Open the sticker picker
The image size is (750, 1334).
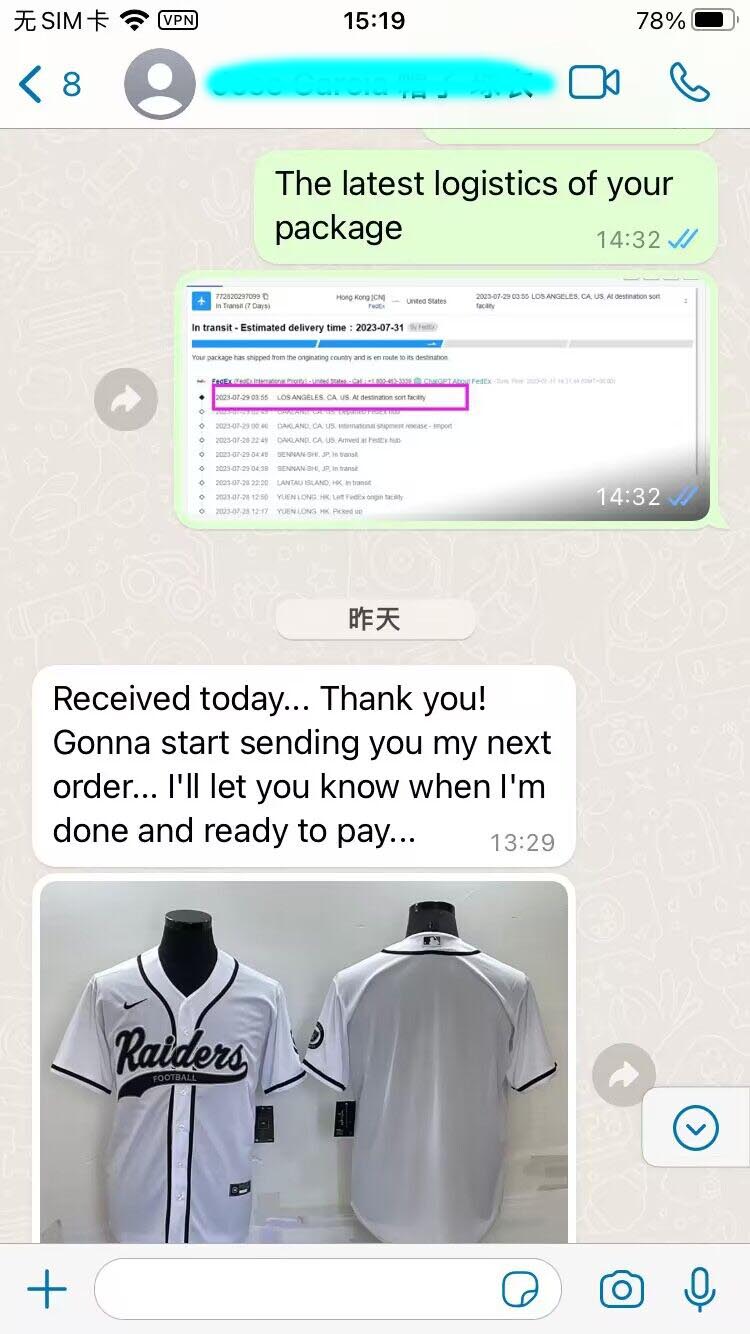pyautogui.click(x=520, y=1290)
